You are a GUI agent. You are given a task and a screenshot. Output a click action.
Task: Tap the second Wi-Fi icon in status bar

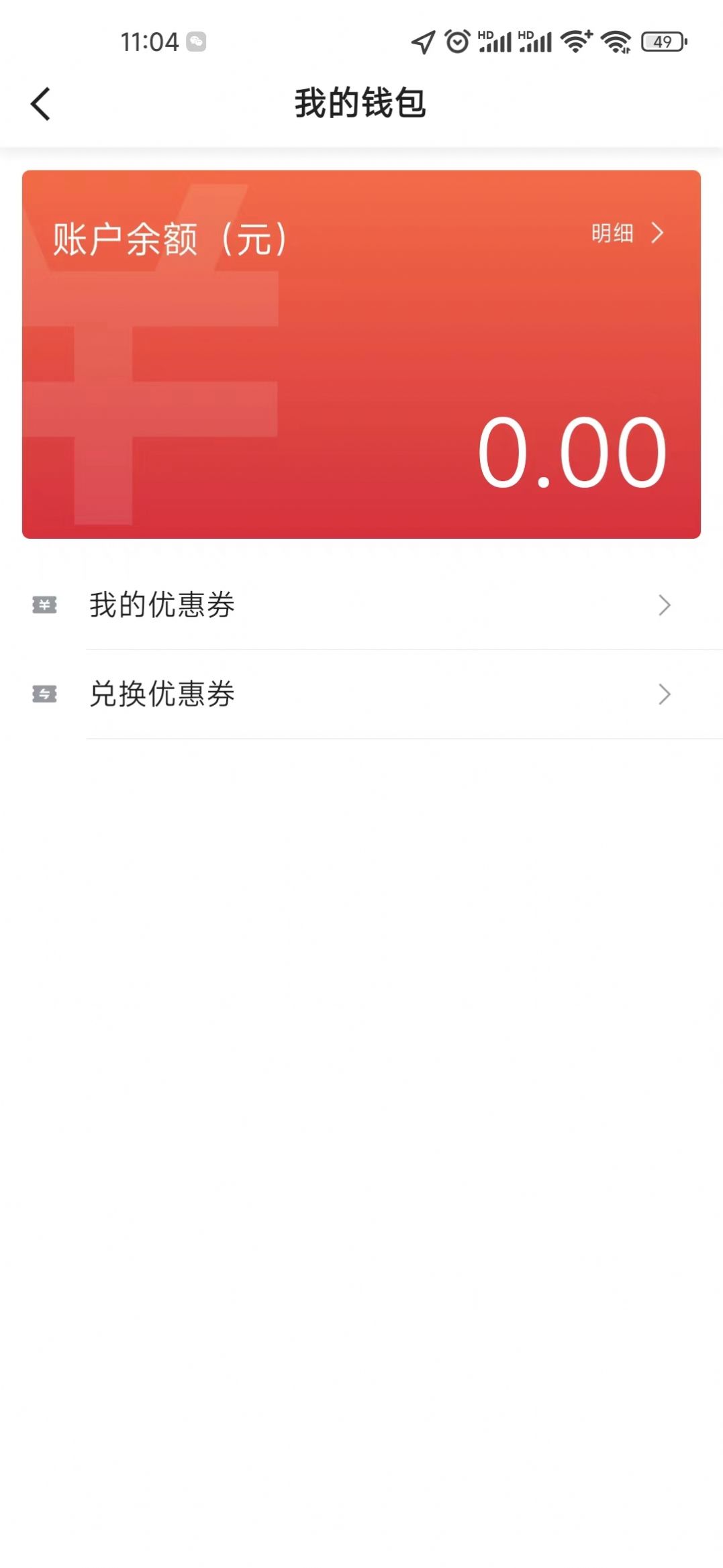(616, 42)
